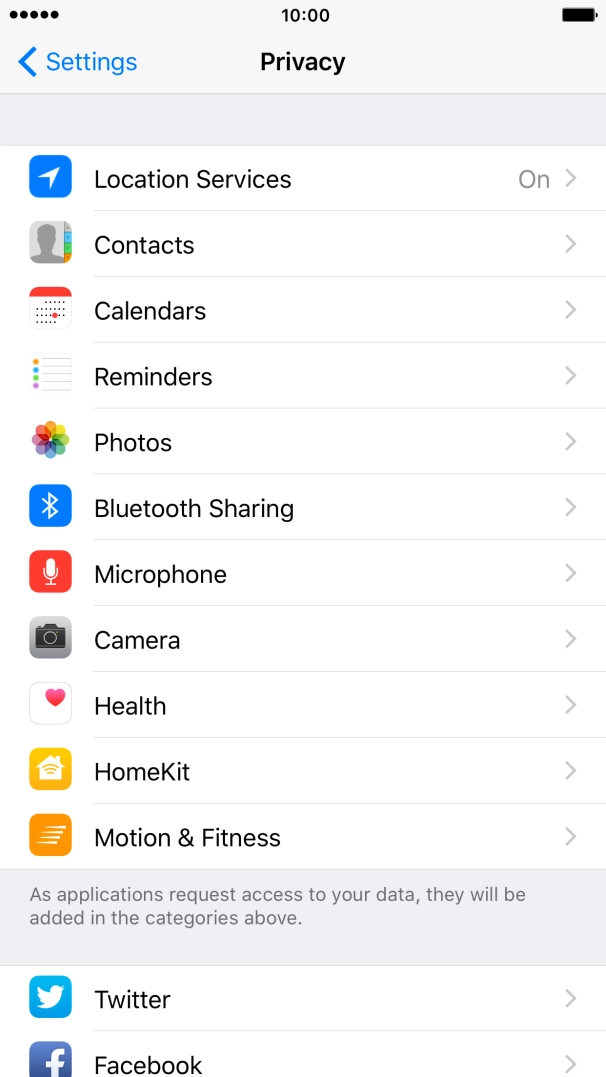606x1077 pixels.
Task: Go back to Settings
Action: tap(78, 62)
